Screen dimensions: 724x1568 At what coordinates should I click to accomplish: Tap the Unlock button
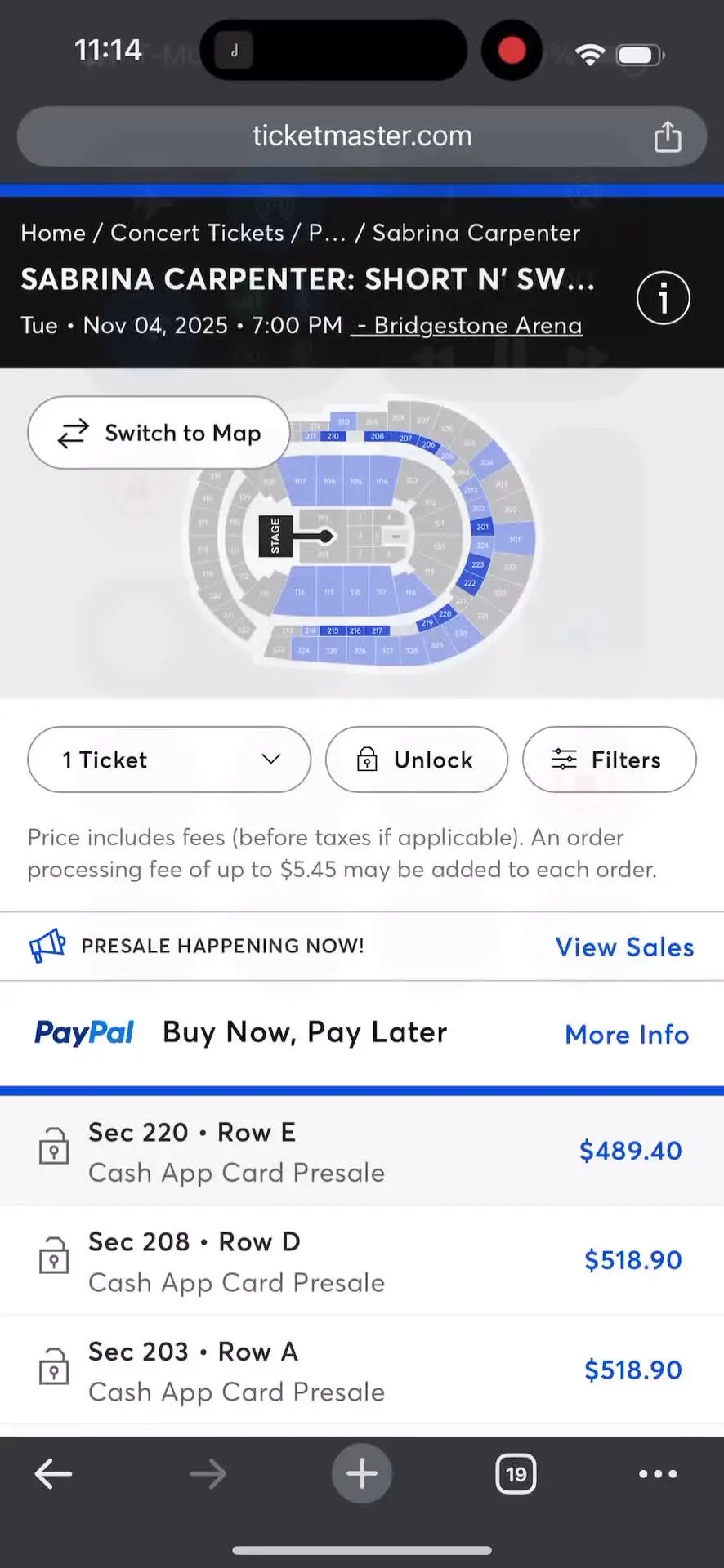click(416, 759)
